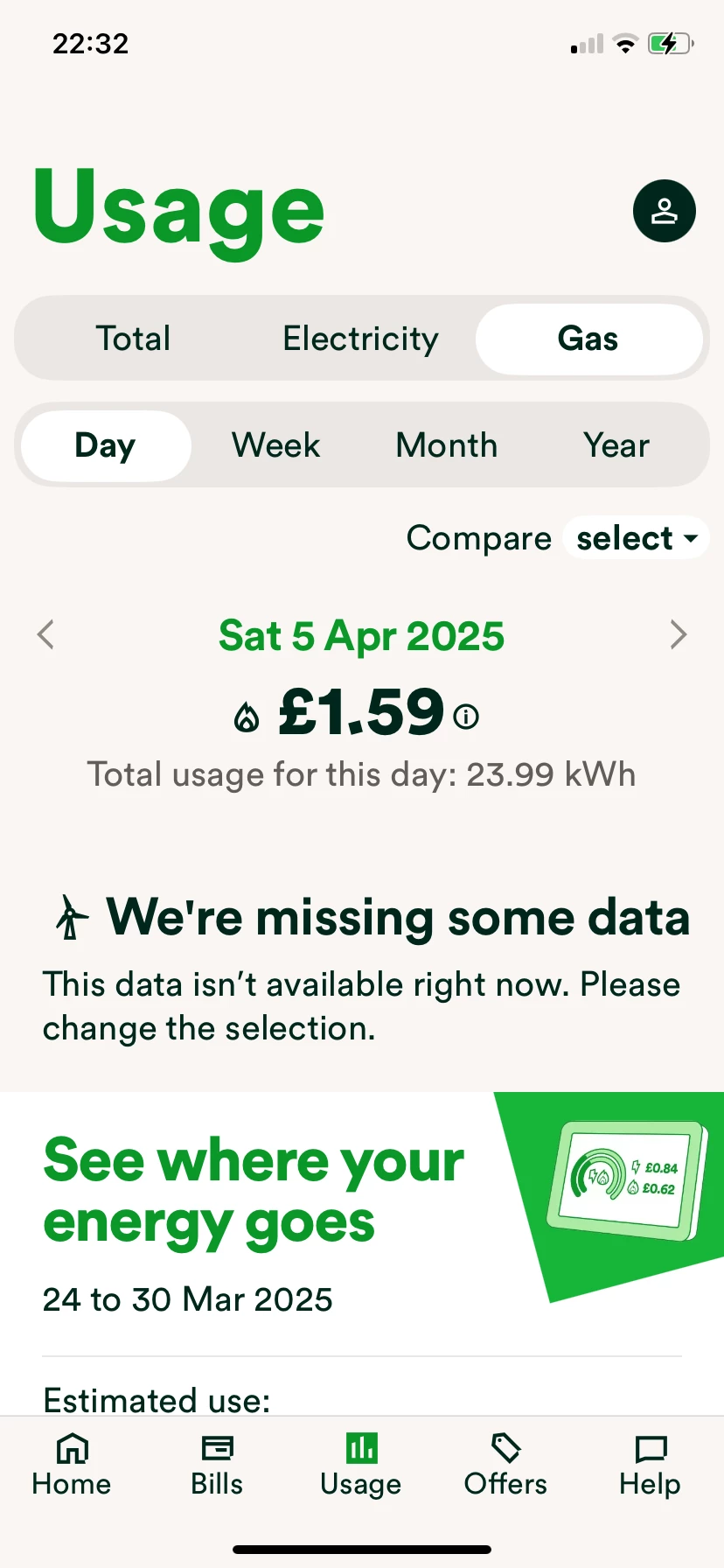Open the account profile icon

(664, 212)
